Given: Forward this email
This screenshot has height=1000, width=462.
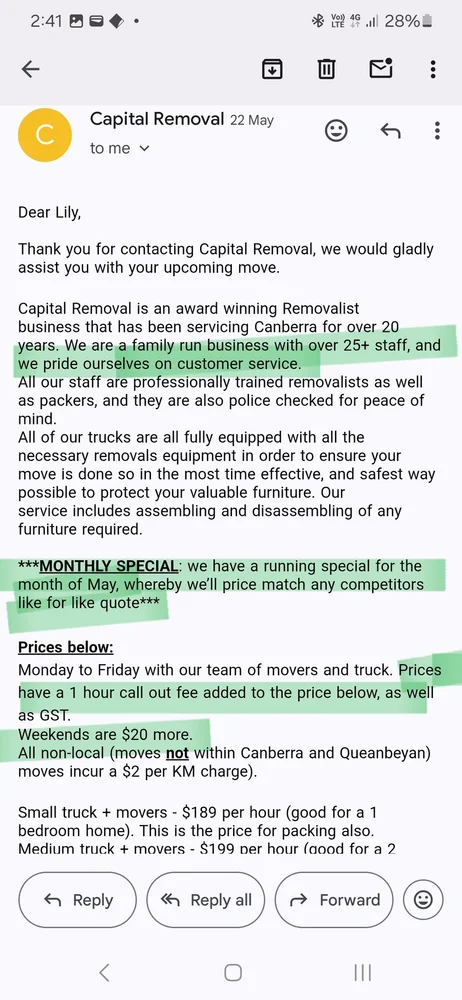Looking at the screenshot, I should (334, 900).
